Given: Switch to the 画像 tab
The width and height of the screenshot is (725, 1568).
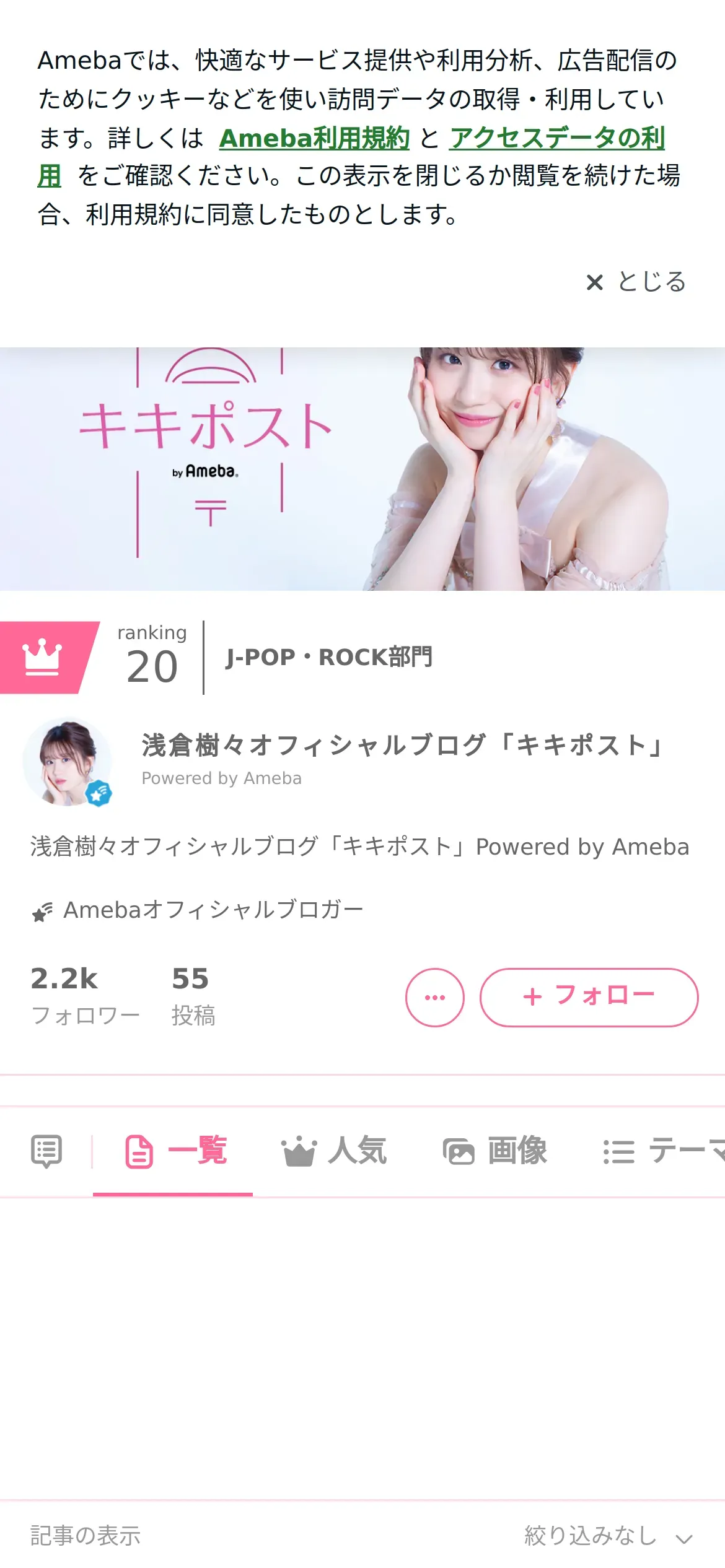Looking at the screenshot, I should point(495,1152).
